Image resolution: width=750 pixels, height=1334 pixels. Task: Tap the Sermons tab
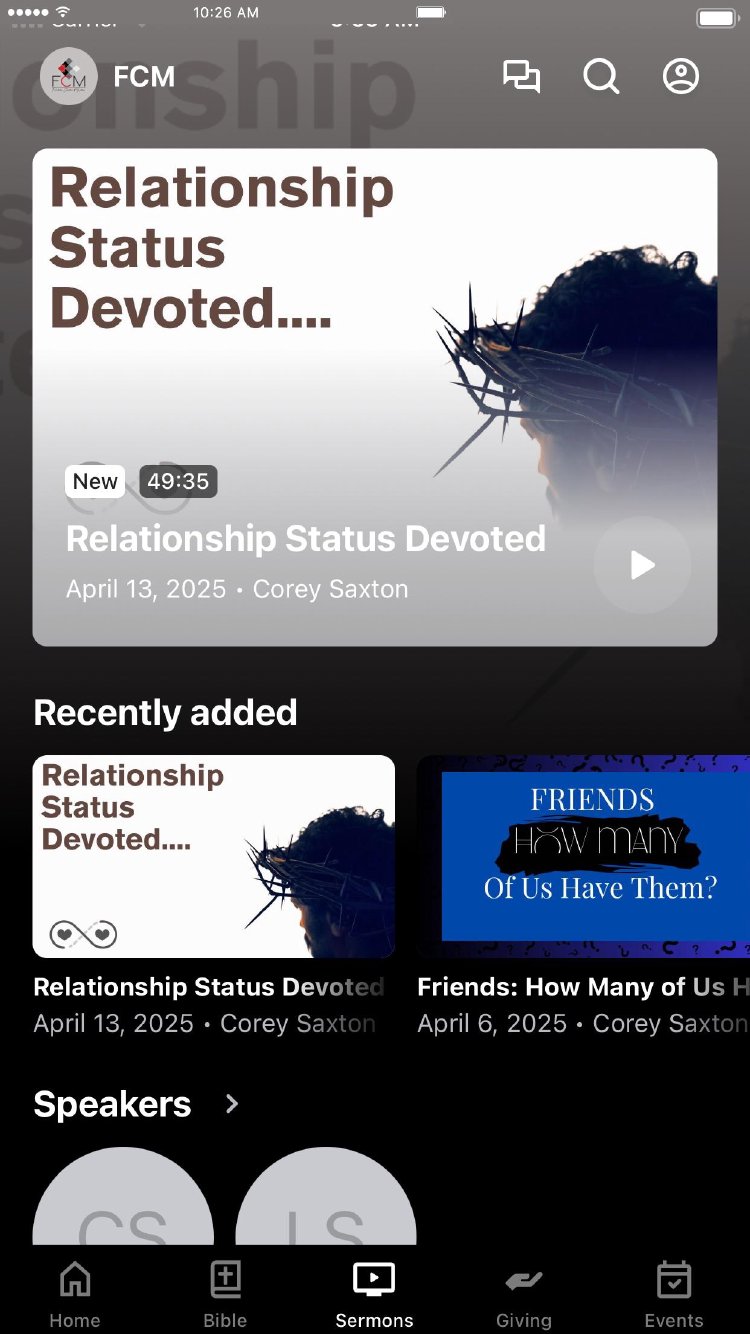[374, 1294]
